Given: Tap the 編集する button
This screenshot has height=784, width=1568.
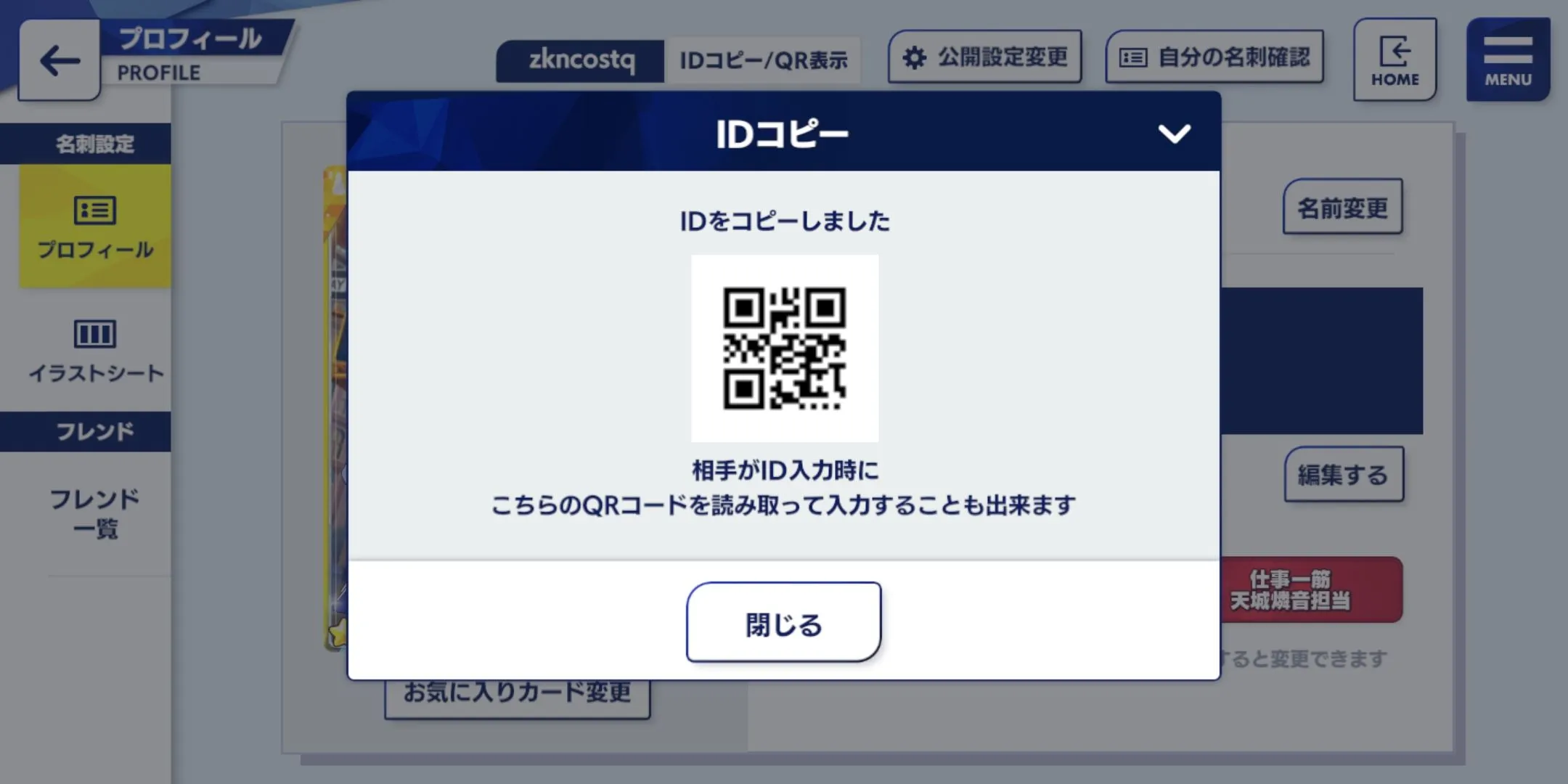Looking at the screenshot, I should [x=1344, y=475].
